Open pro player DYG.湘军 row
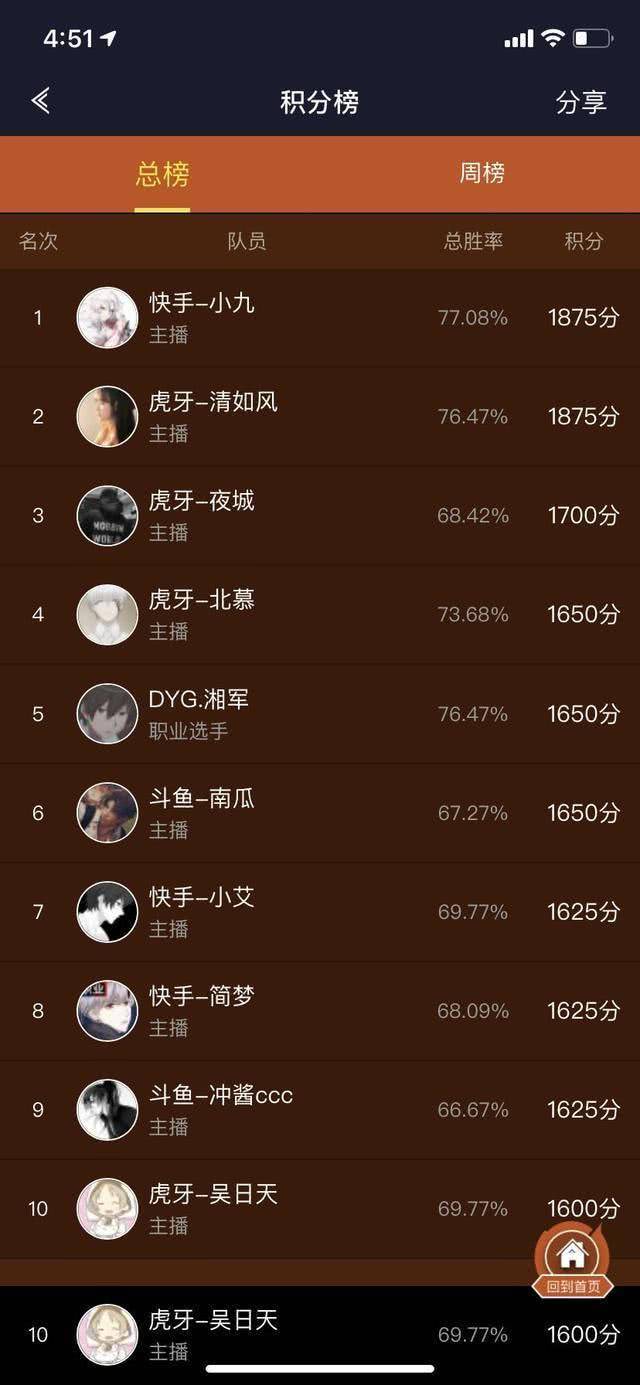640x1385 pixels. [320, 714]
